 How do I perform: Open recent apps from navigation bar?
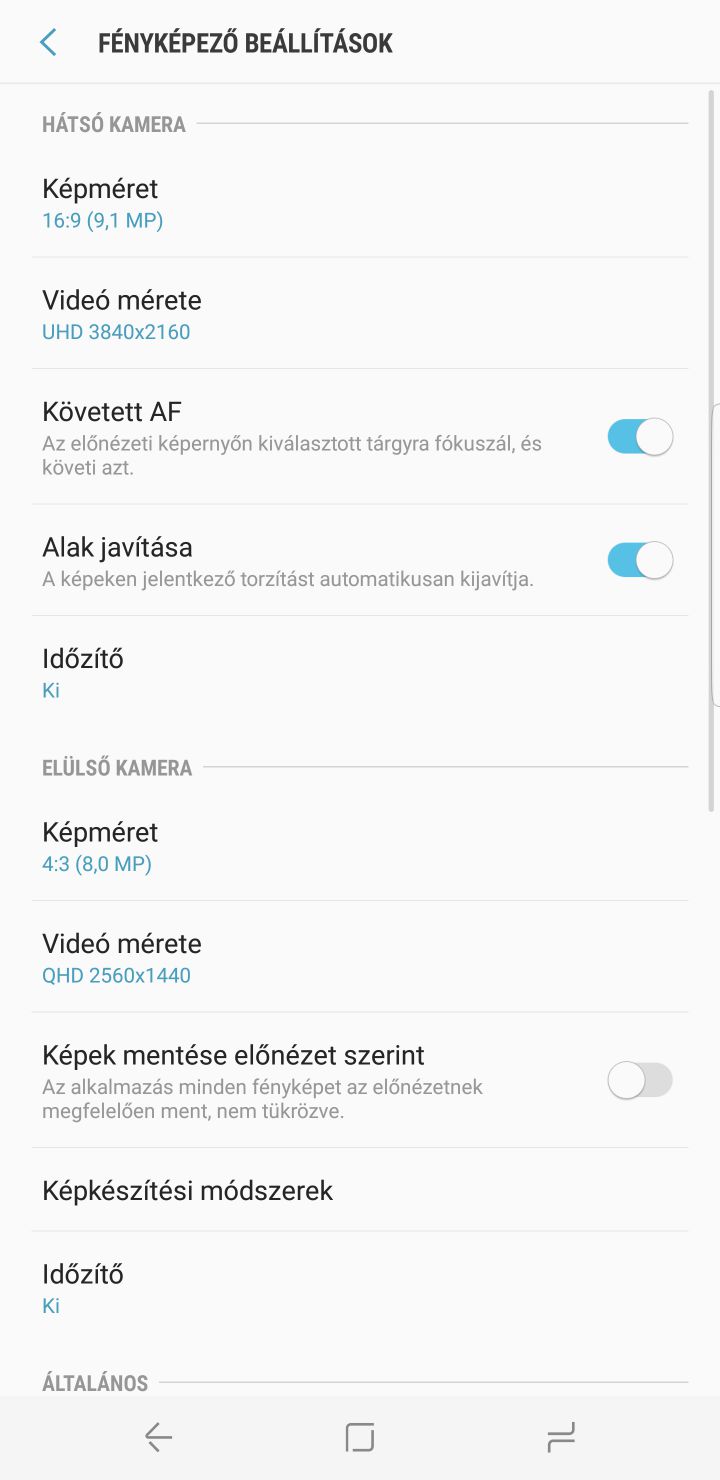click(x=561, y=1438)
